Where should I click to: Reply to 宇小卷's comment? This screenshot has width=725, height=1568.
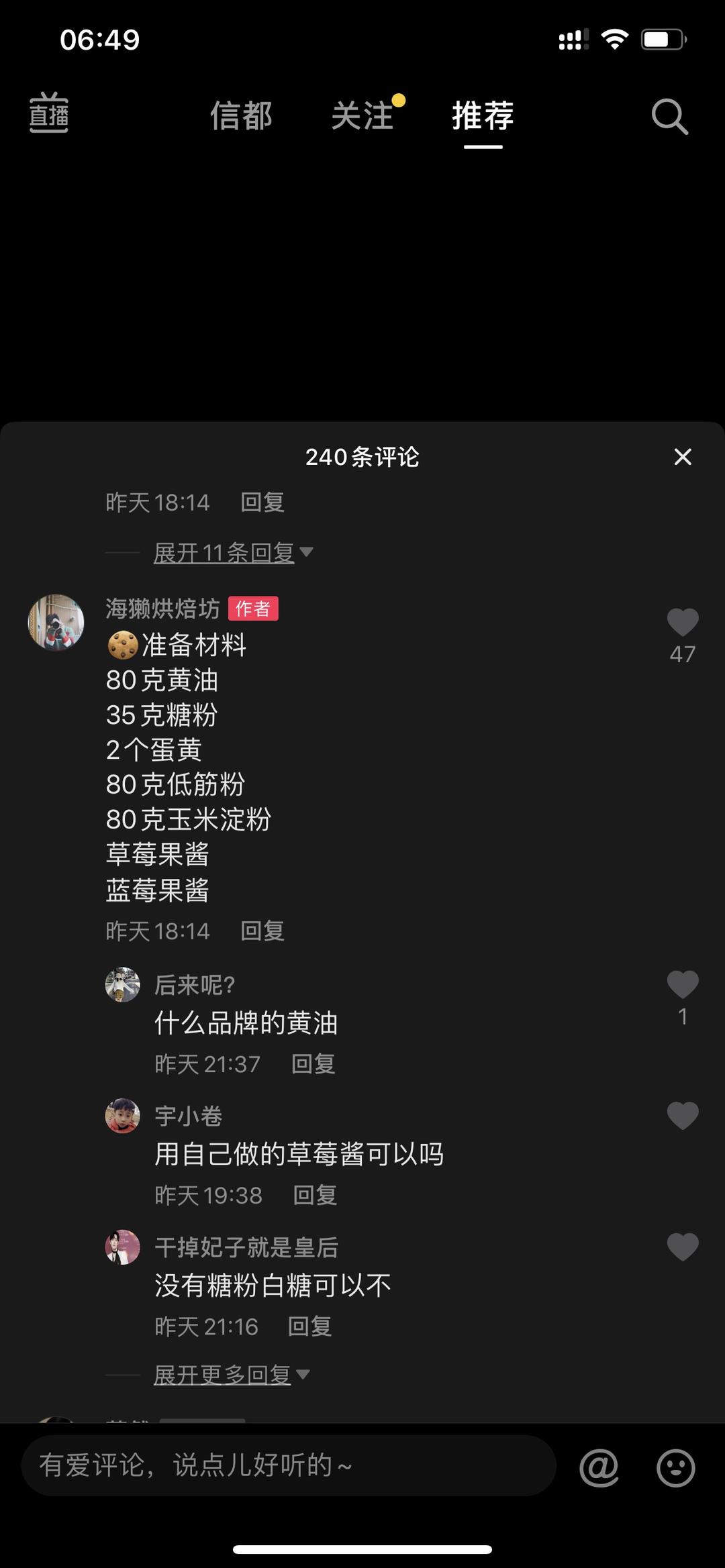coord(315,1195)
